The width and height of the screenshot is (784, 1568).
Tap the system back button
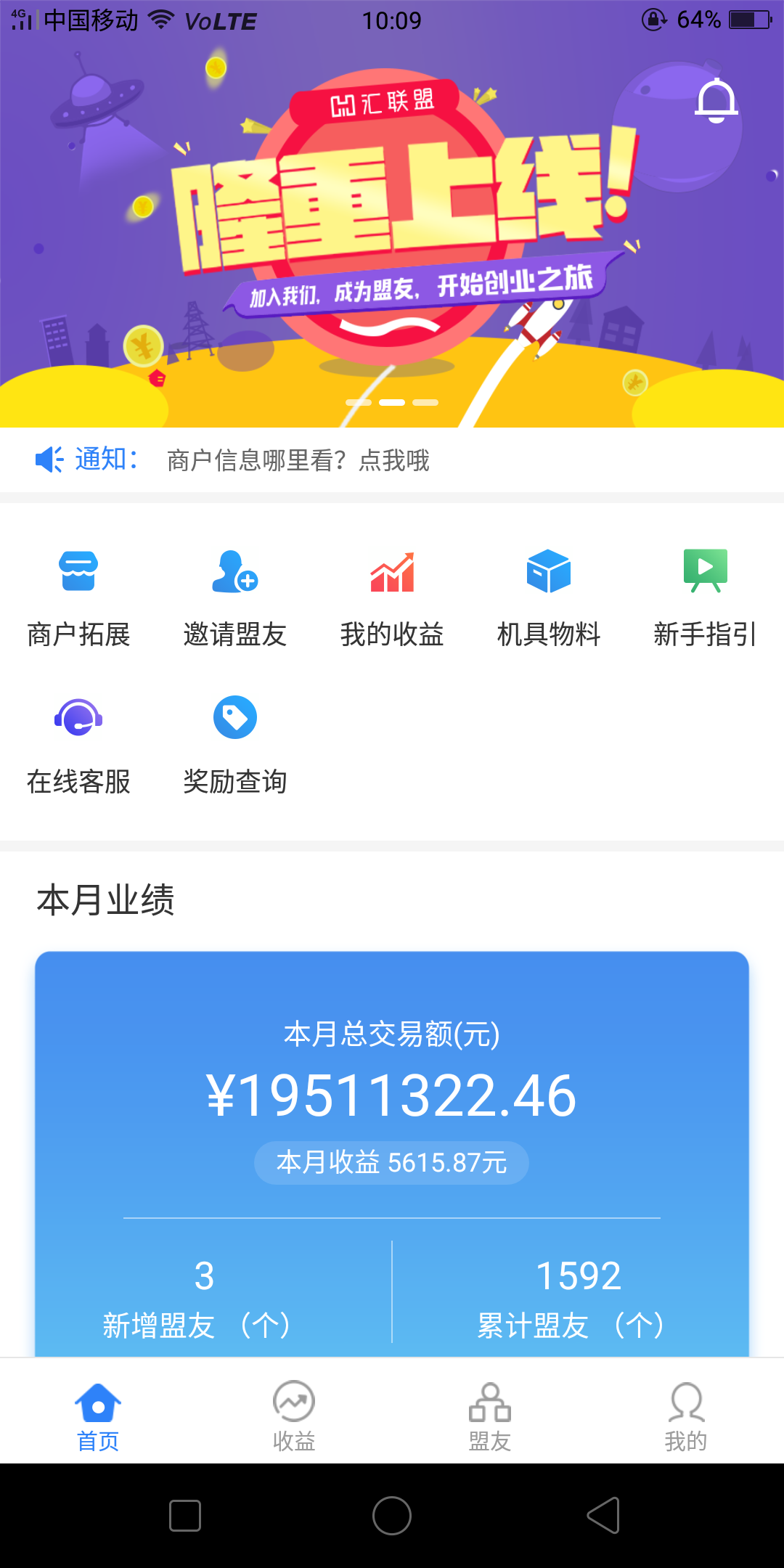click(x=603, y=1516)
